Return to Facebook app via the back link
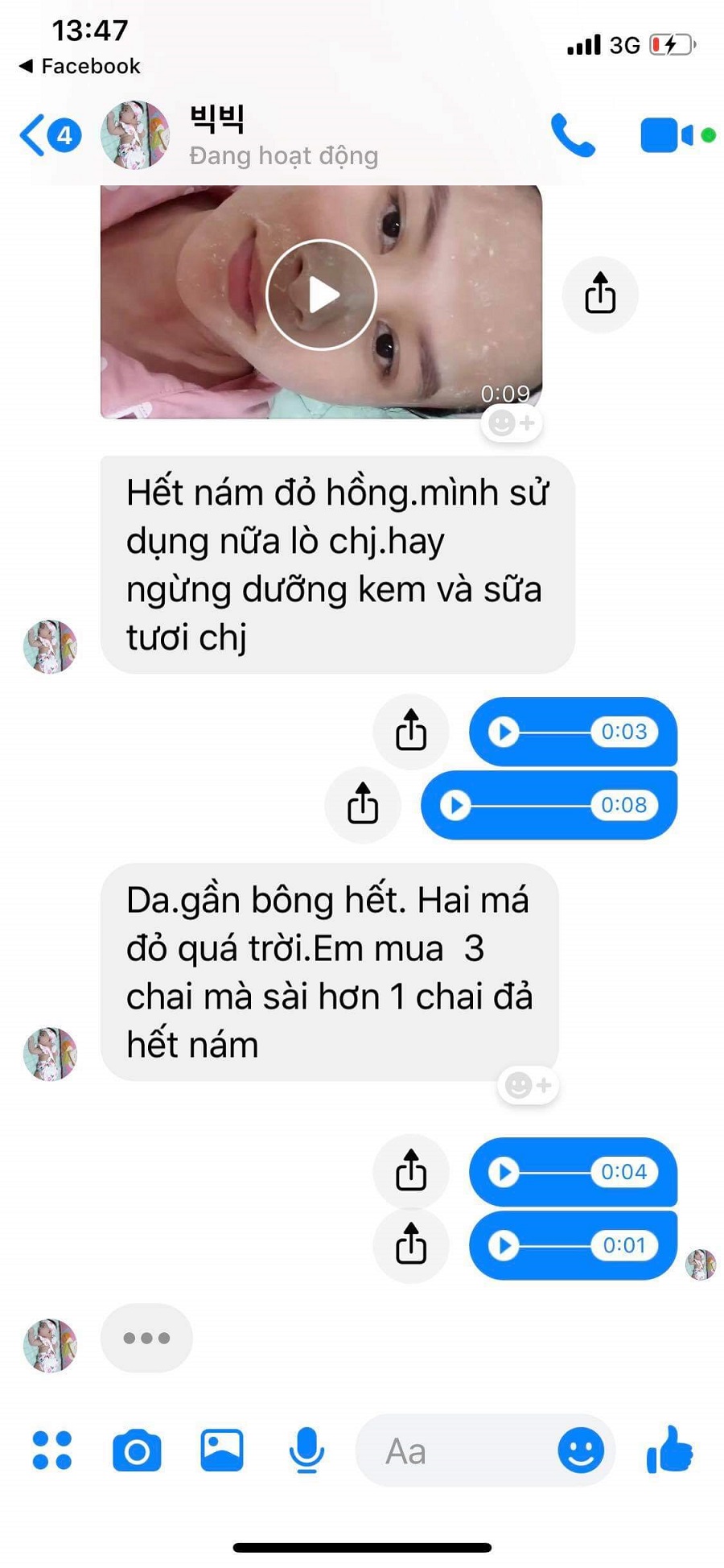724x1568 pixels. [x=79, y=66]
